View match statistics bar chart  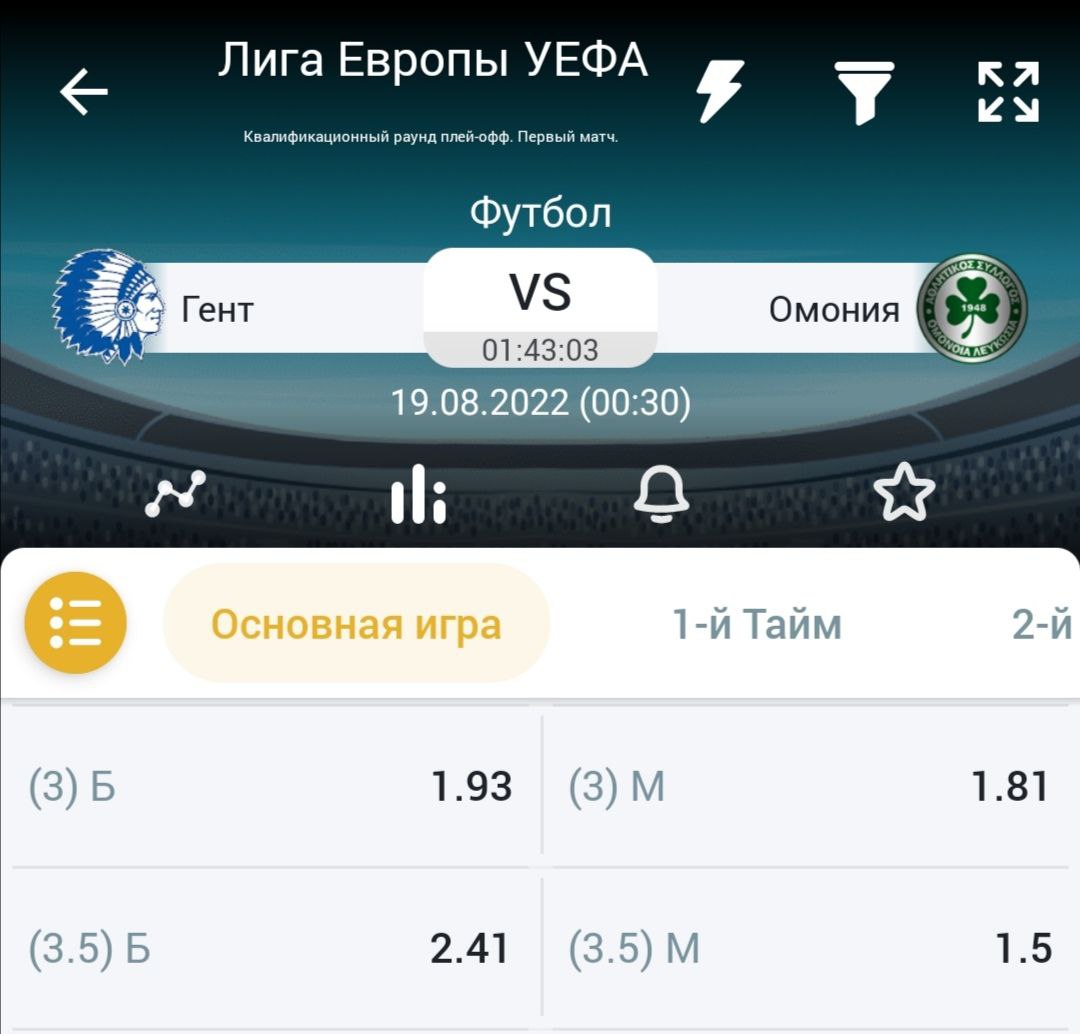pos(418,494)
